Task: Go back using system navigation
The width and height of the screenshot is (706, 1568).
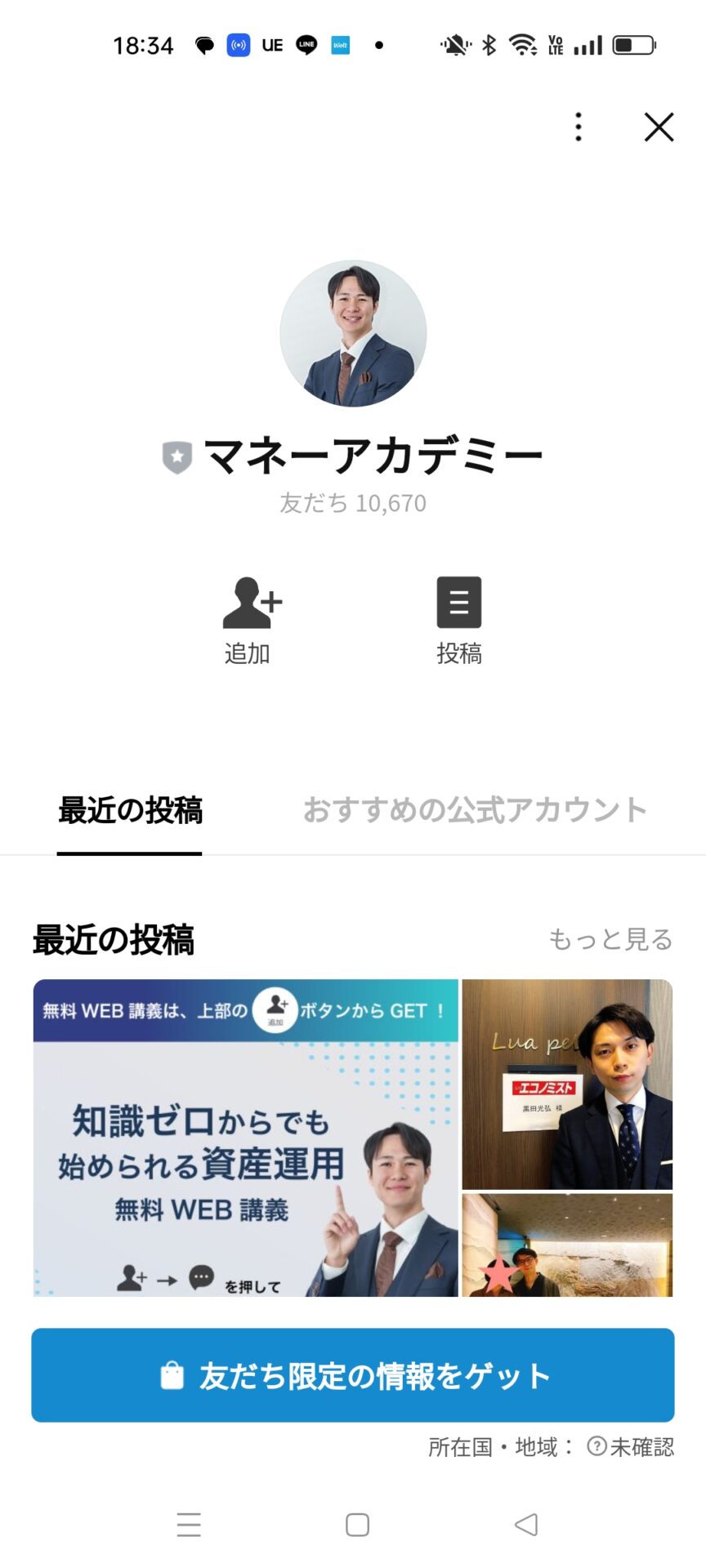Action: click(x=525, y=1524)
